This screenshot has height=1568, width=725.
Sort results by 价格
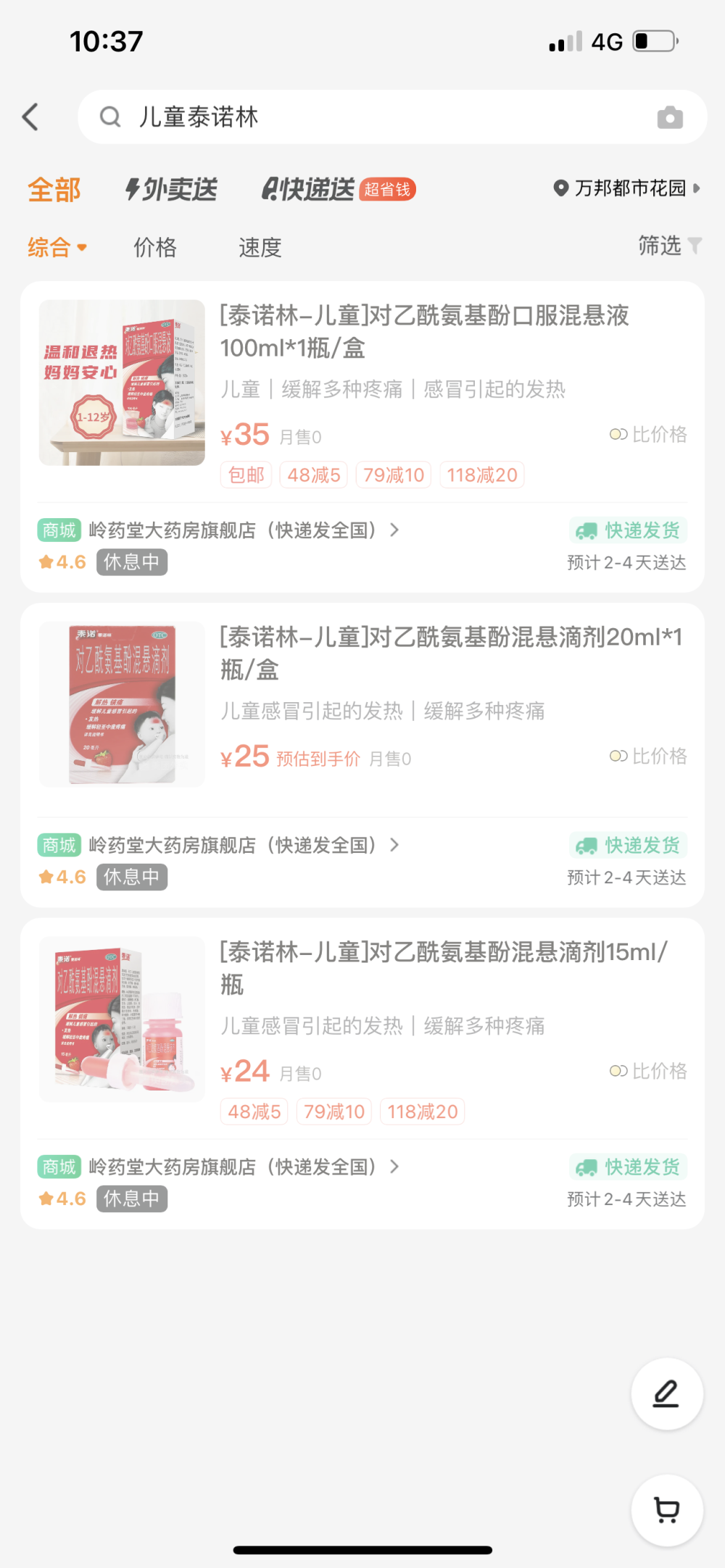(x=155, y=247)
